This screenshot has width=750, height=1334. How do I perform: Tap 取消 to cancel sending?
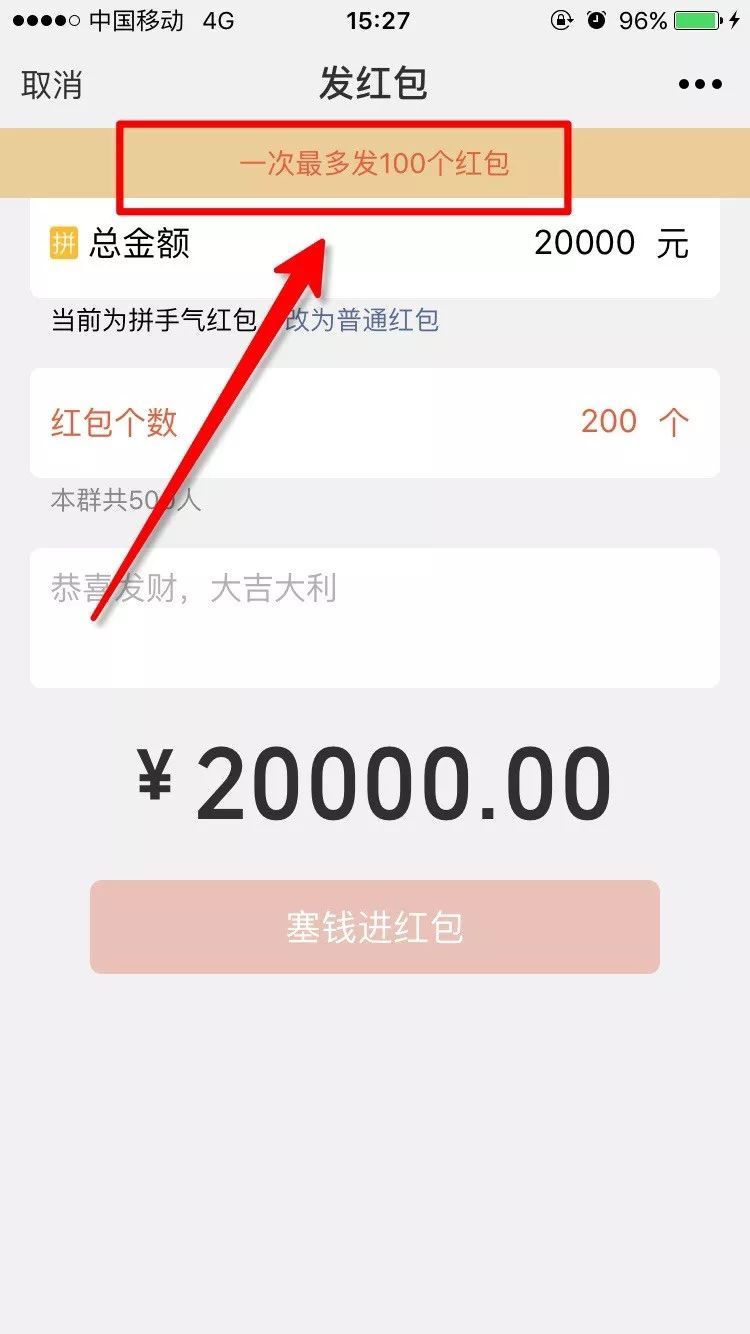click(x=51, y=85)
